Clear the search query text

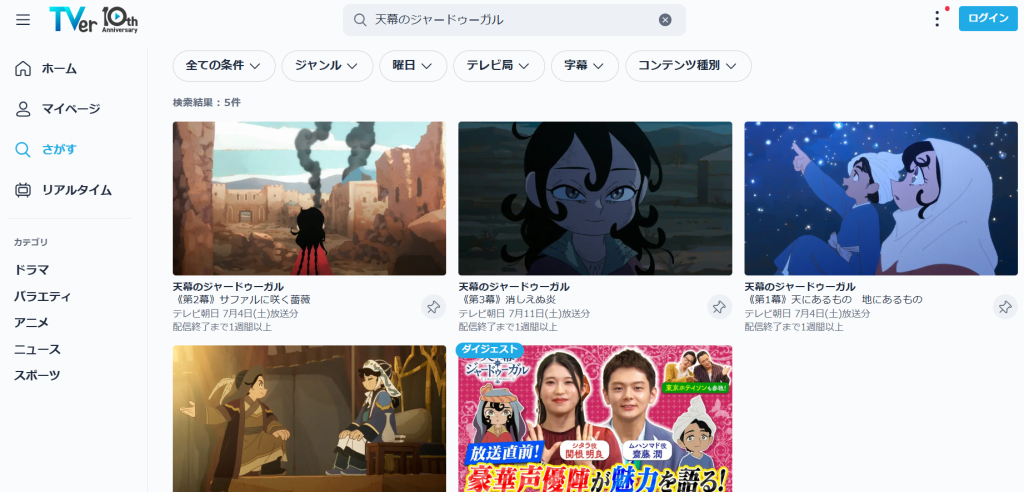[665, 20]
